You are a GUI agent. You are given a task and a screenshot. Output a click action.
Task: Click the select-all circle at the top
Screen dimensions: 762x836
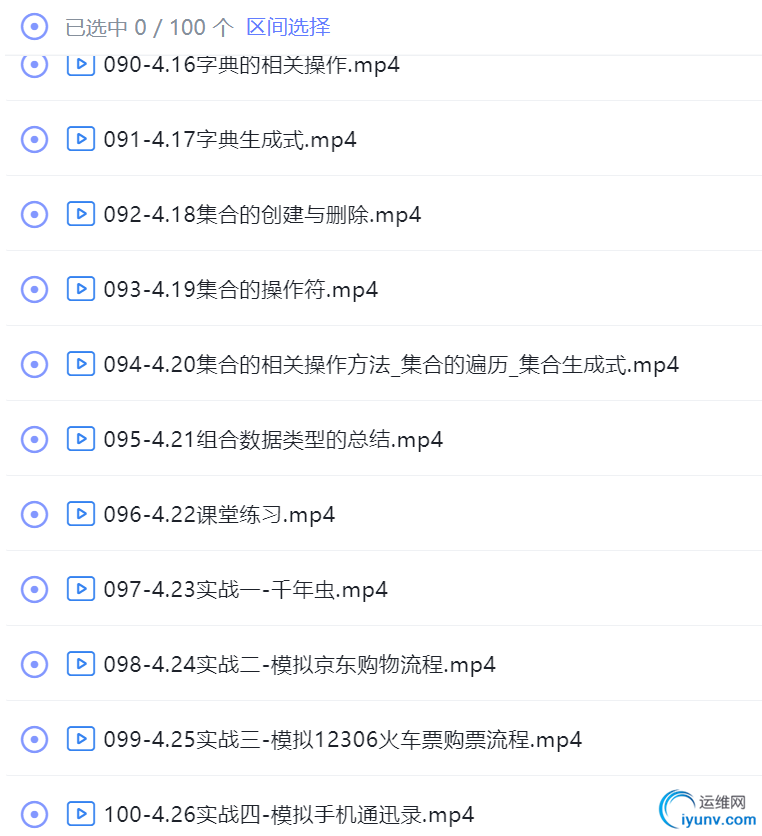(34, 26)
